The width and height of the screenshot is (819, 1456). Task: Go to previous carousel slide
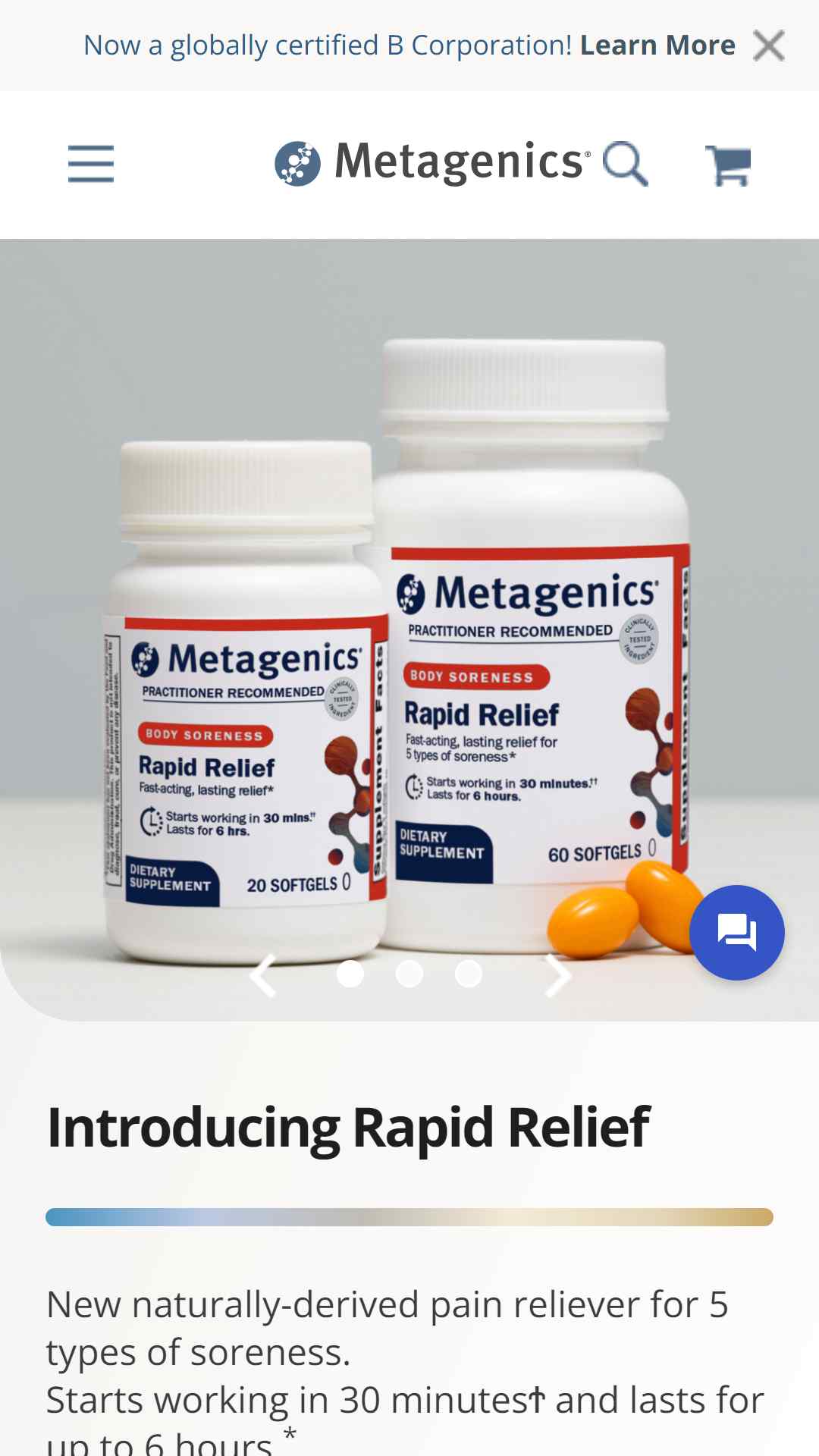[263, 974]
